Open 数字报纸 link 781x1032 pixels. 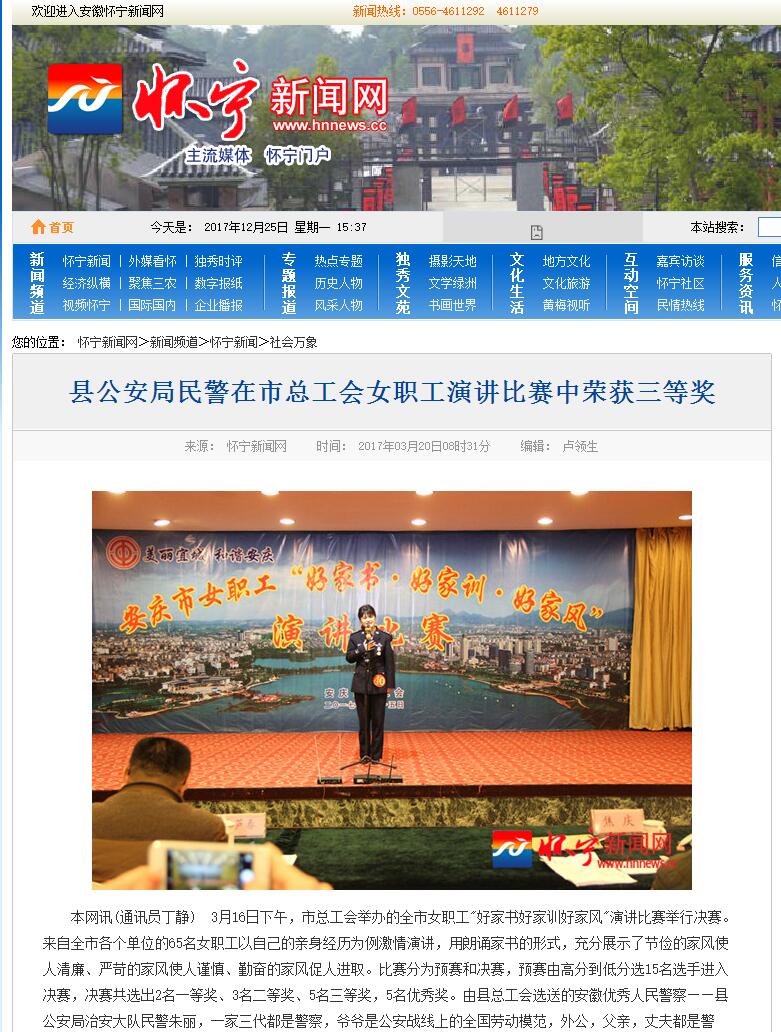tap(218, 283)
